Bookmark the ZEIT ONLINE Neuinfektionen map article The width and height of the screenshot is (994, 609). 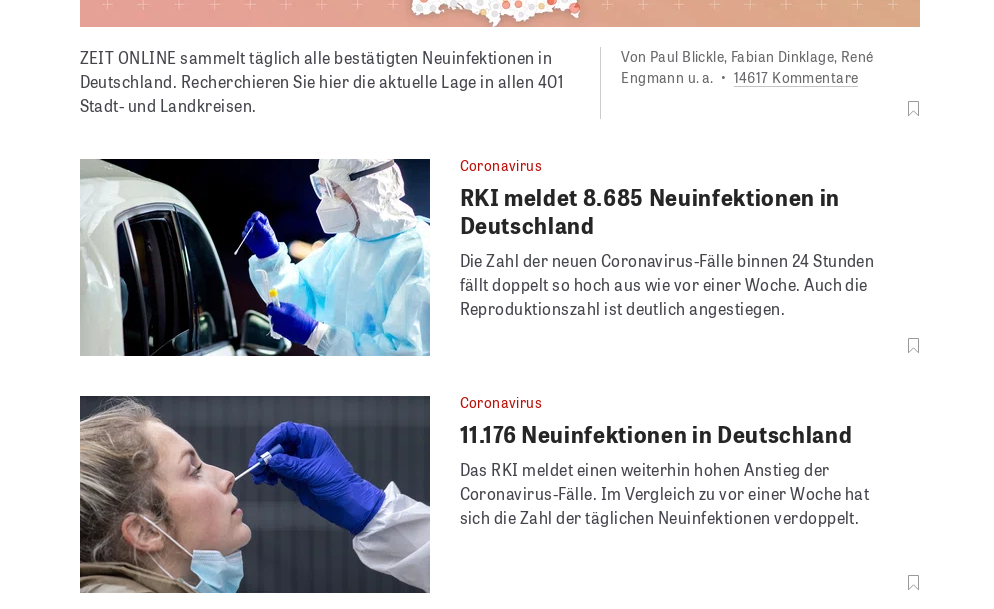click(x=913, y=108)
